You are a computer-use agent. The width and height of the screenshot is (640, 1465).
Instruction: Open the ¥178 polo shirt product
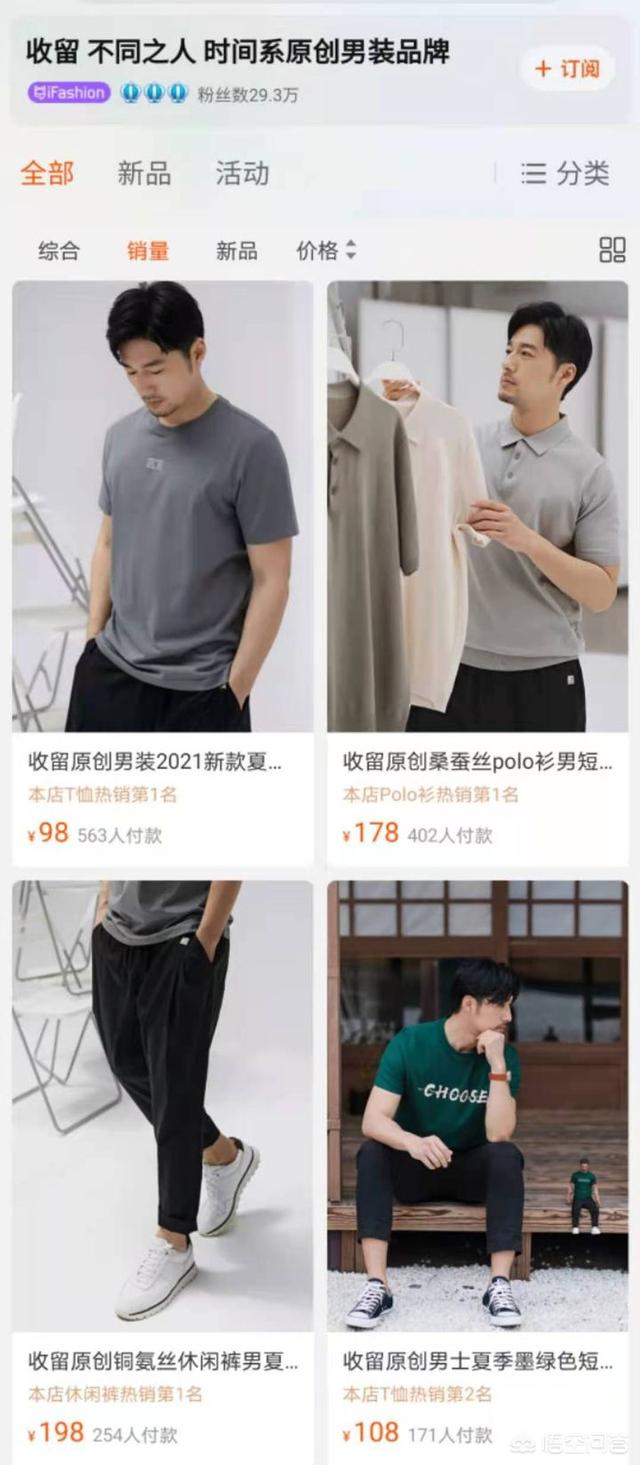click(x=478, y=573)
